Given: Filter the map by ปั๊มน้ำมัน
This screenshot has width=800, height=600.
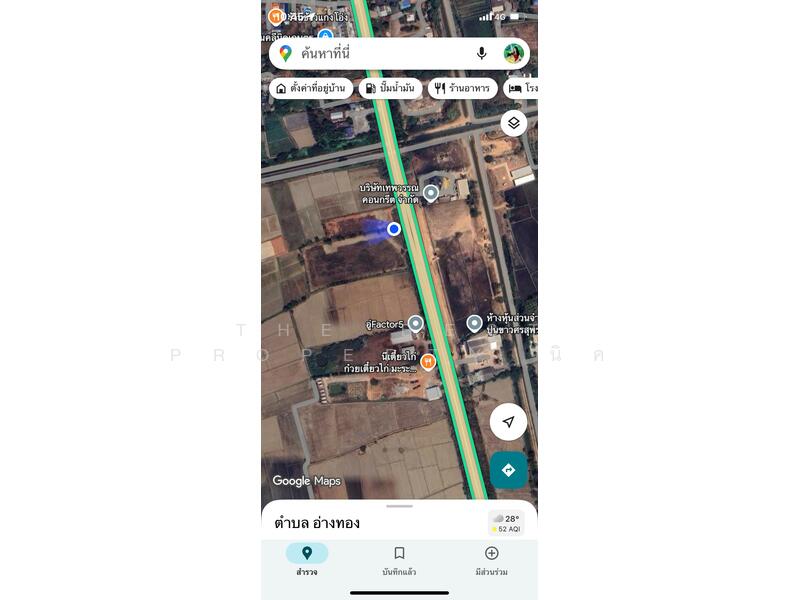Looking at the screenshot, I should click(x=391, y=88).
